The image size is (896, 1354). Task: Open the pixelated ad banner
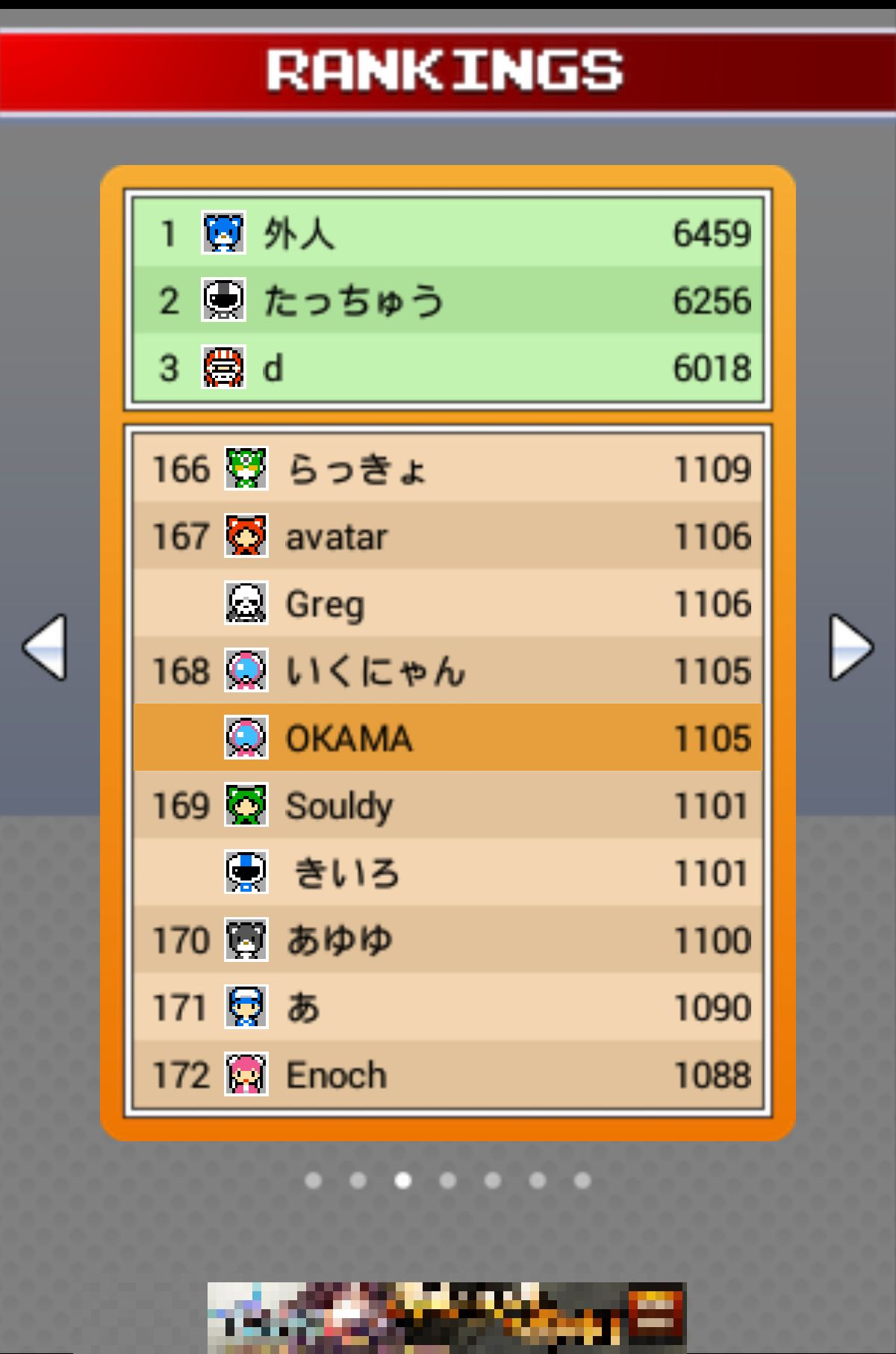click(x=447, y=1317)
